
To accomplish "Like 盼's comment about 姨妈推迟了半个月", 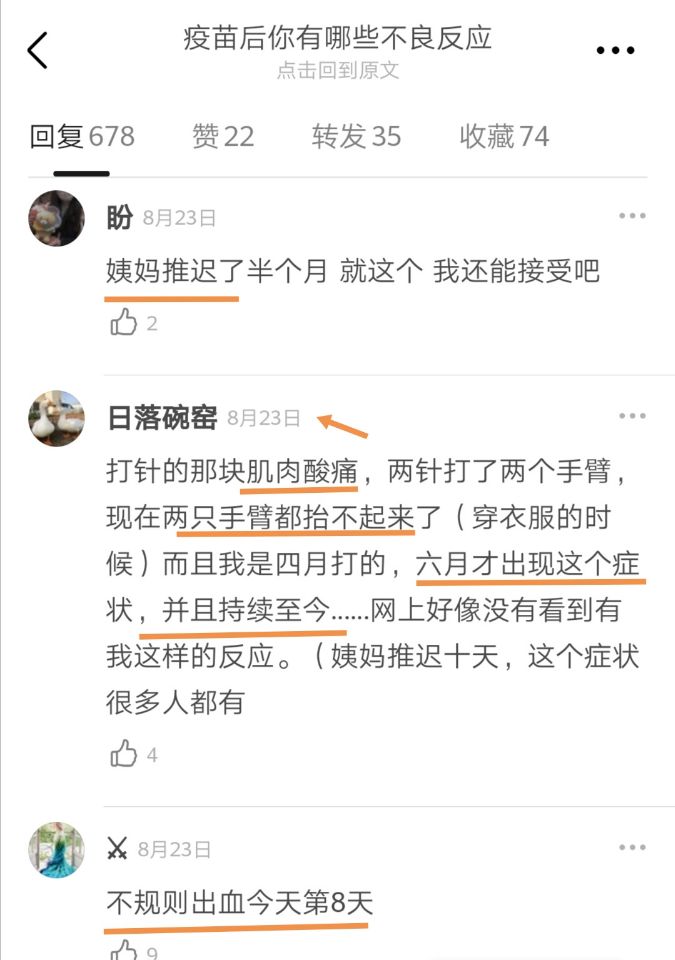I will (x=124, y=323).
